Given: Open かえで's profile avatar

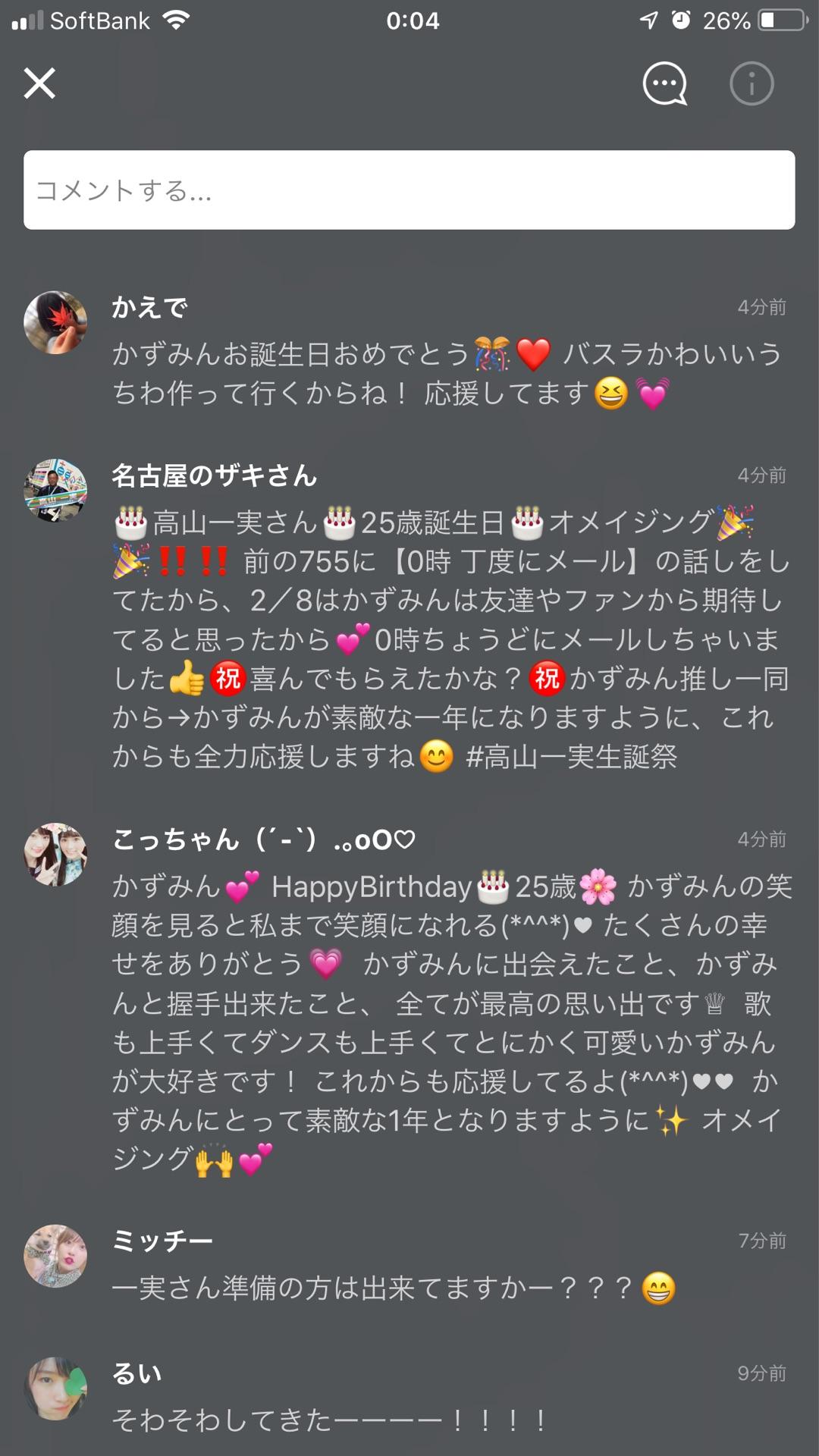Looking at the screenshot, I should tap(55, 322).
